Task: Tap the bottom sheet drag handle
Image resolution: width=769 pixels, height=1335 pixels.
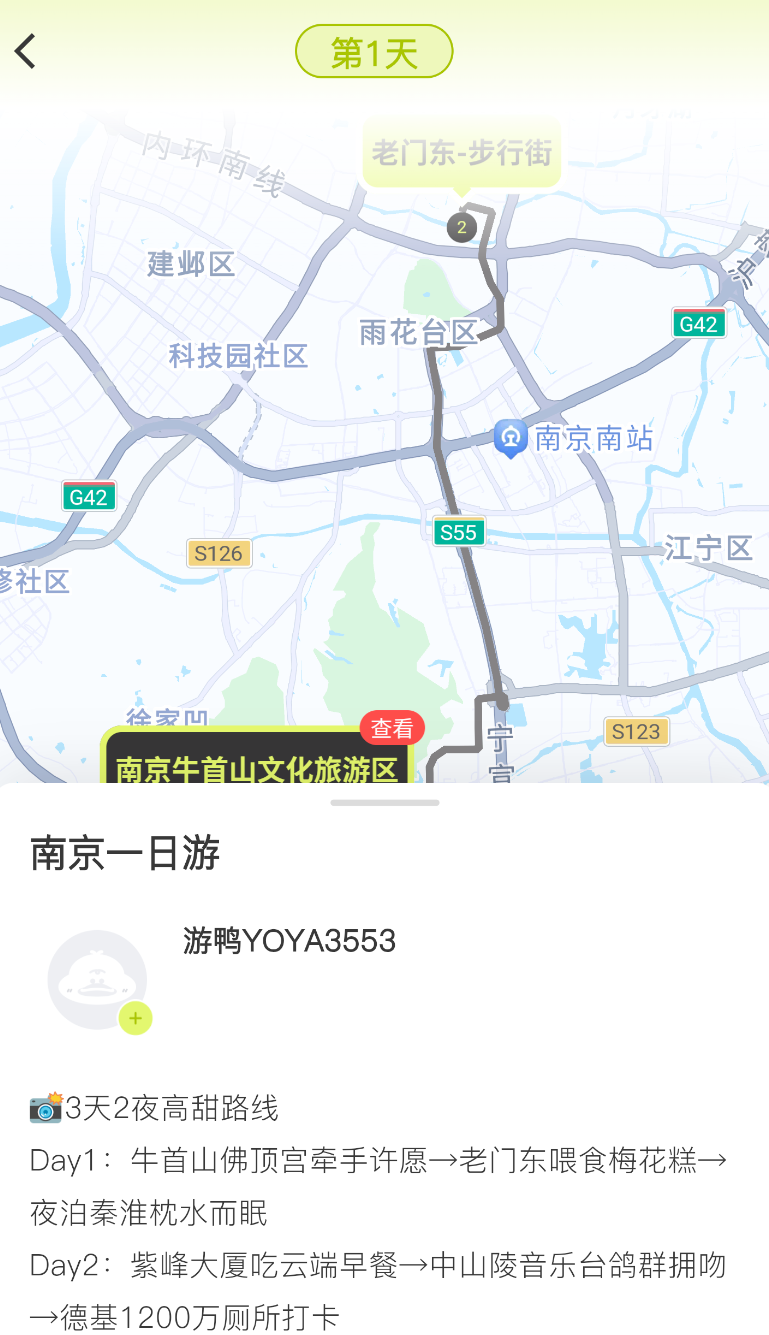Action: [384, 802]
